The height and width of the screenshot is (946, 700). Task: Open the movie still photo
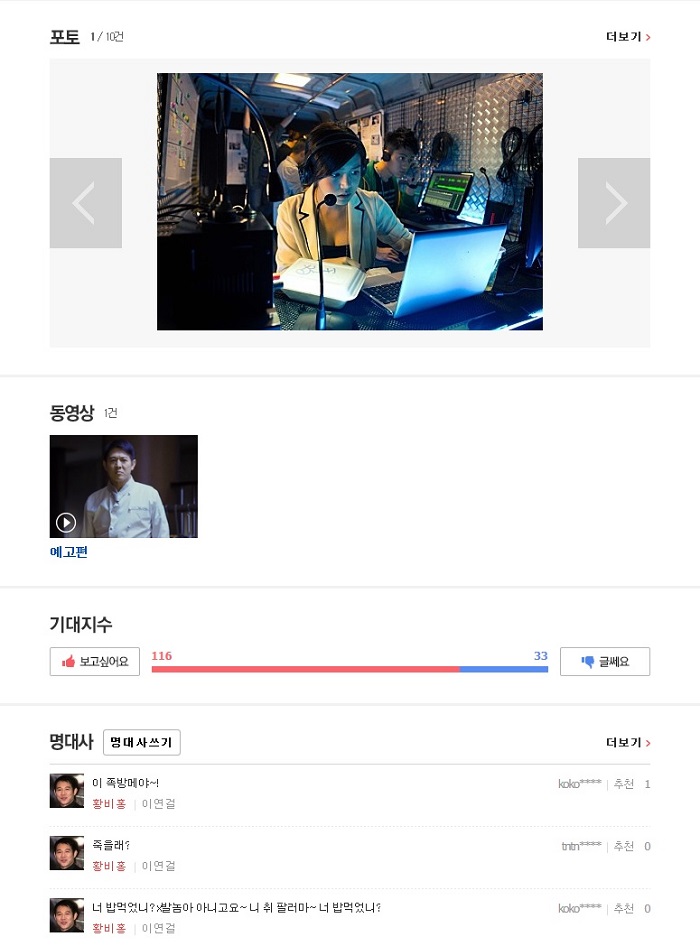pos(350,201)
